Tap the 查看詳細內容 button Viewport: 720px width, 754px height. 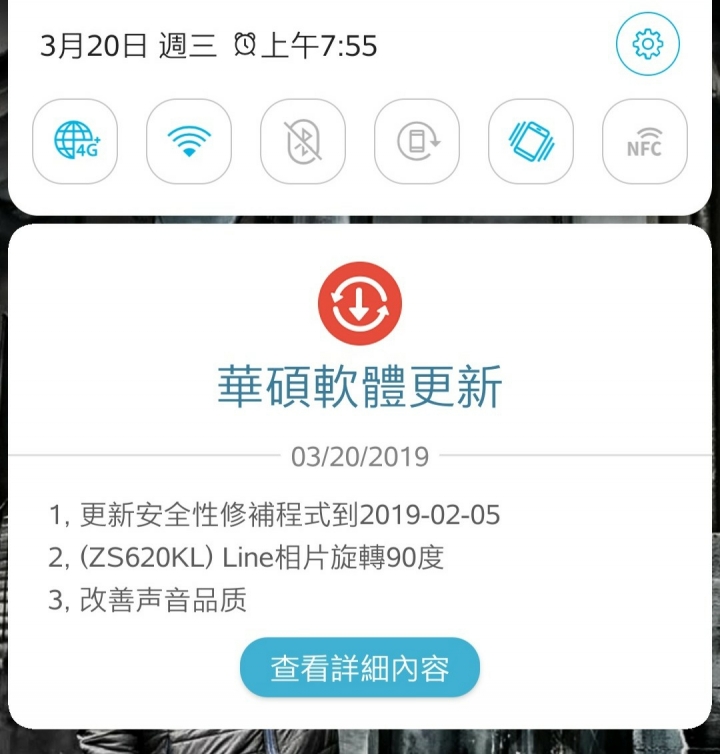click(360, 667)
